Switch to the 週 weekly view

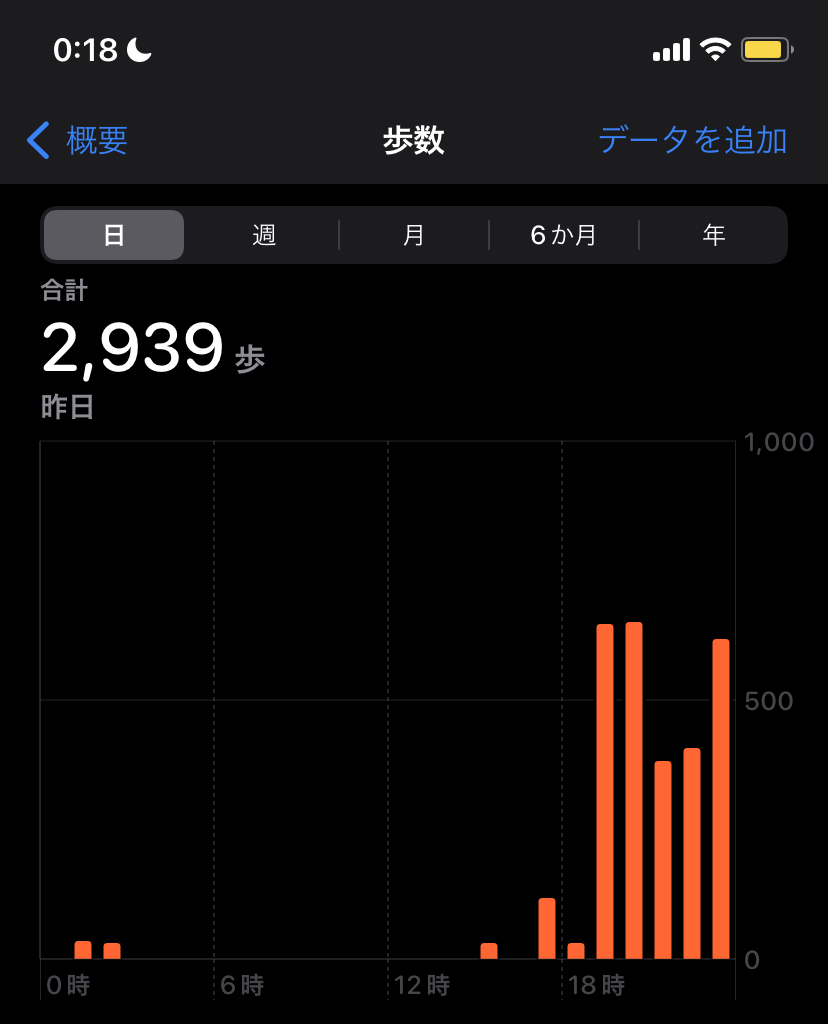(264, 236)
